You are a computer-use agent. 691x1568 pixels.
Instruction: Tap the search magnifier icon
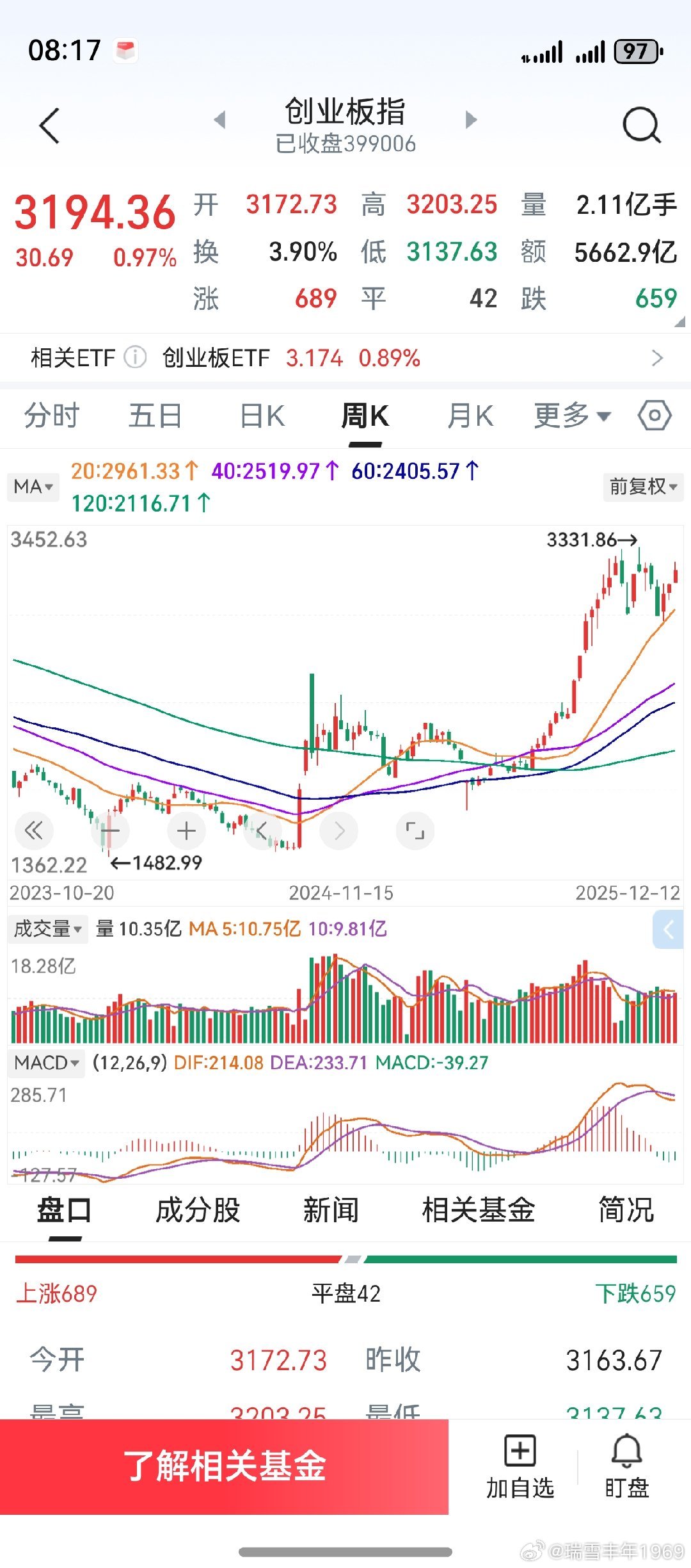pos(640,124)
